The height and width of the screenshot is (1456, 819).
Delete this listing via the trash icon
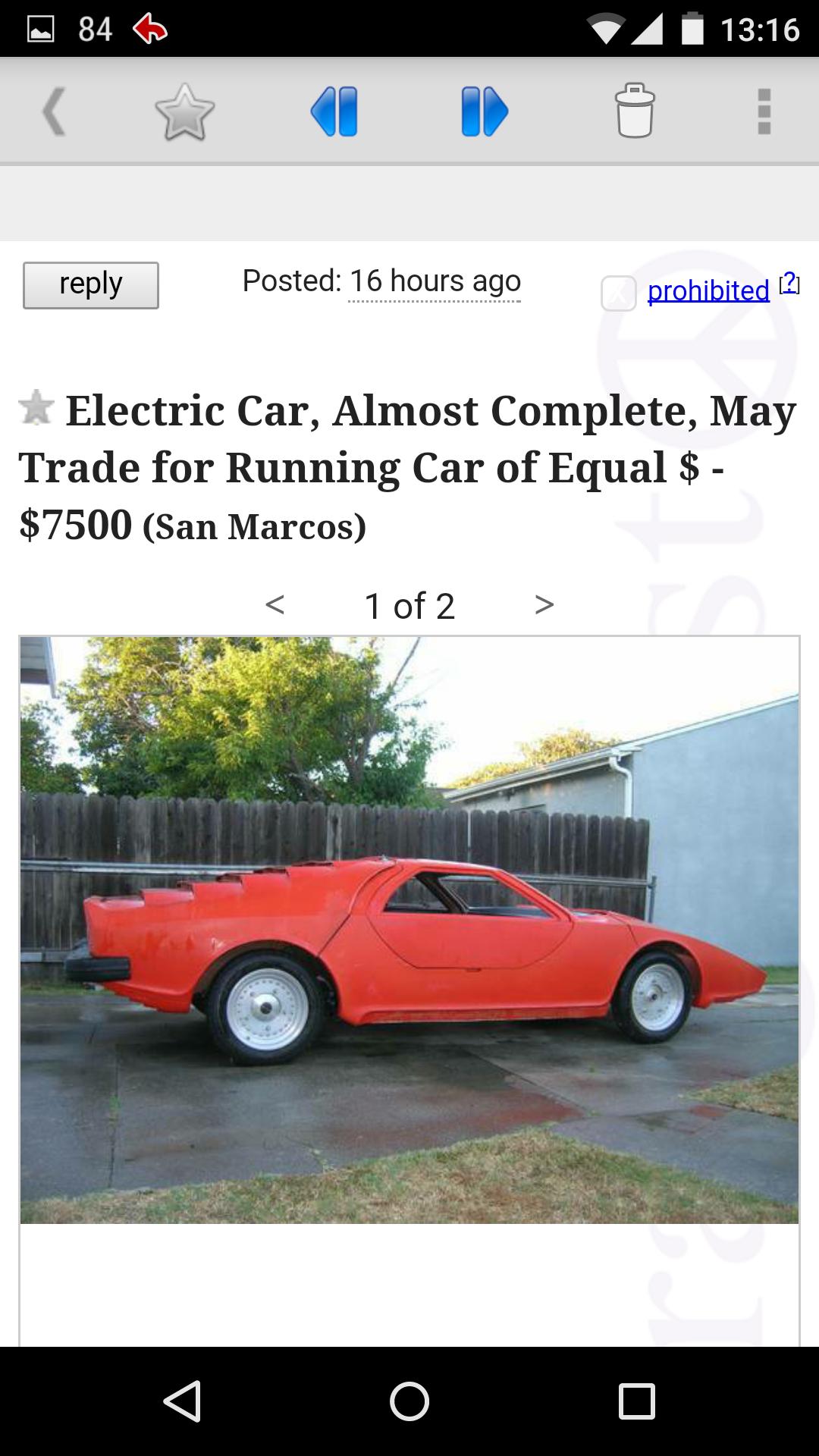(x=635, y=111)
